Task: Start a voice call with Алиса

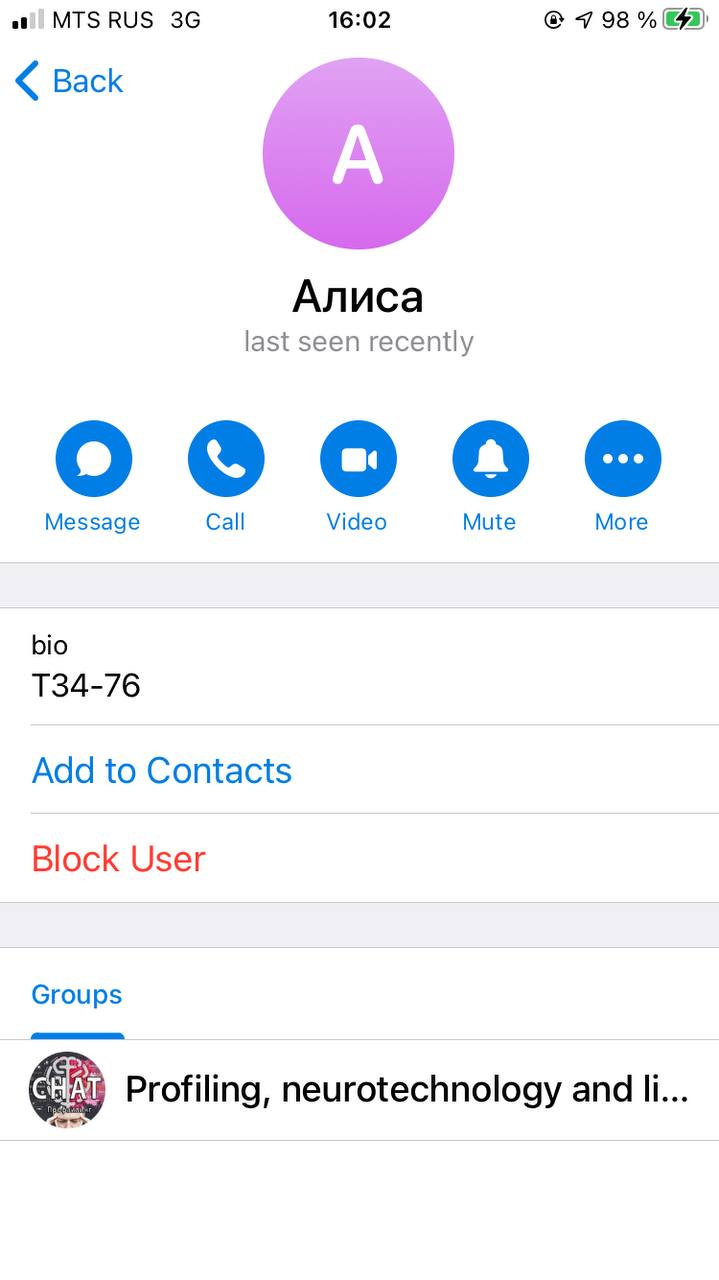Action: point(226,460)
